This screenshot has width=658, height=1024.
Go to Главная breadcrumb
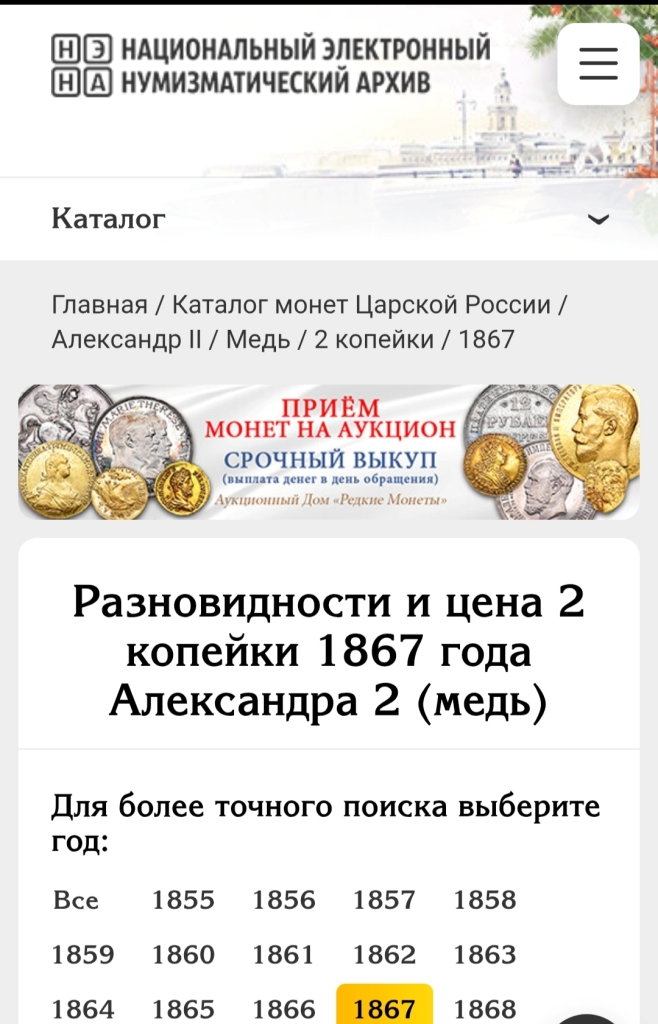point(99,305)
